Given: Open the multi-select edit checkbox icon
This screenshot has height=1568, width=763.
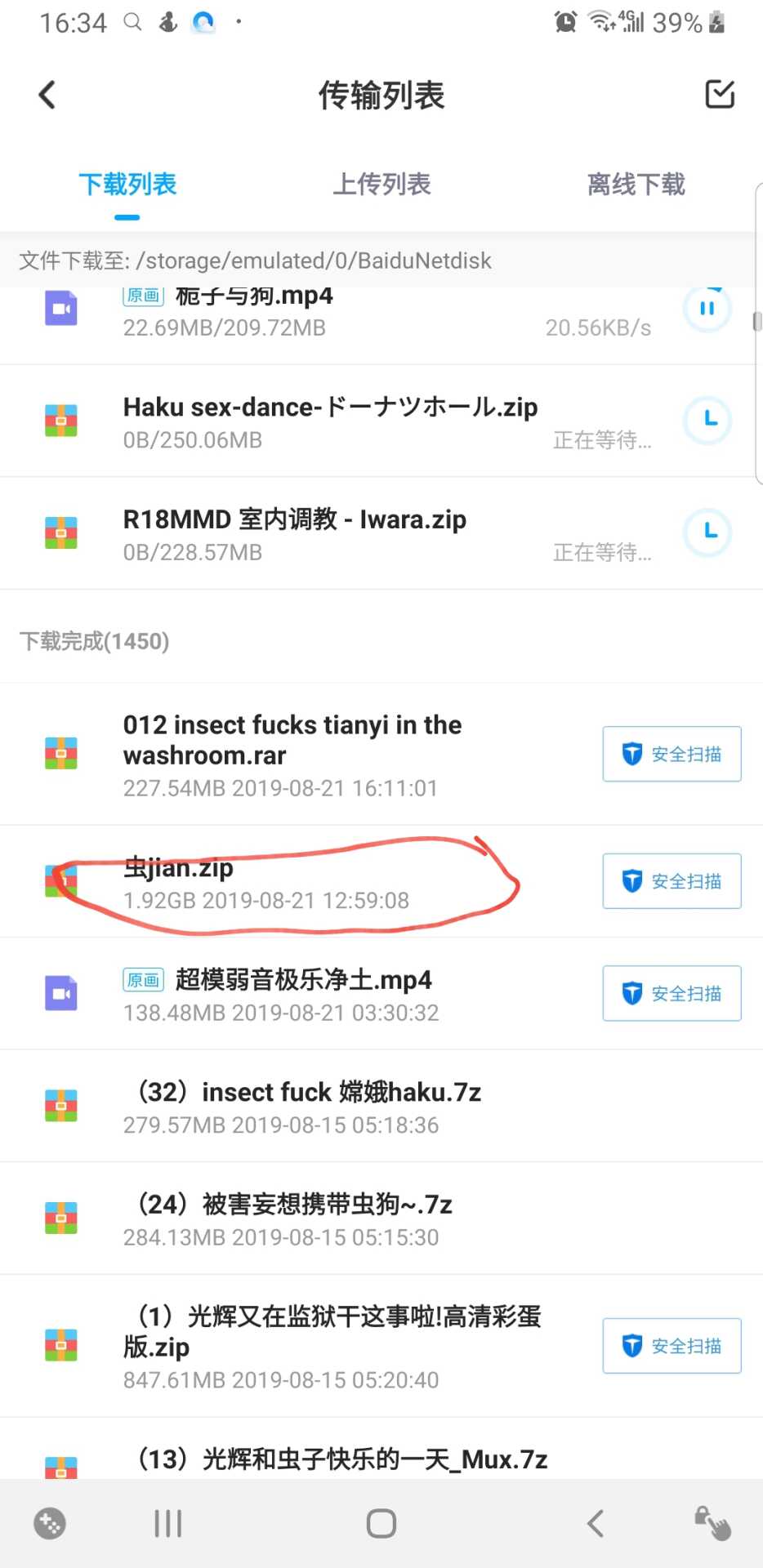Looking at the screenshot, I should (720, 94).
